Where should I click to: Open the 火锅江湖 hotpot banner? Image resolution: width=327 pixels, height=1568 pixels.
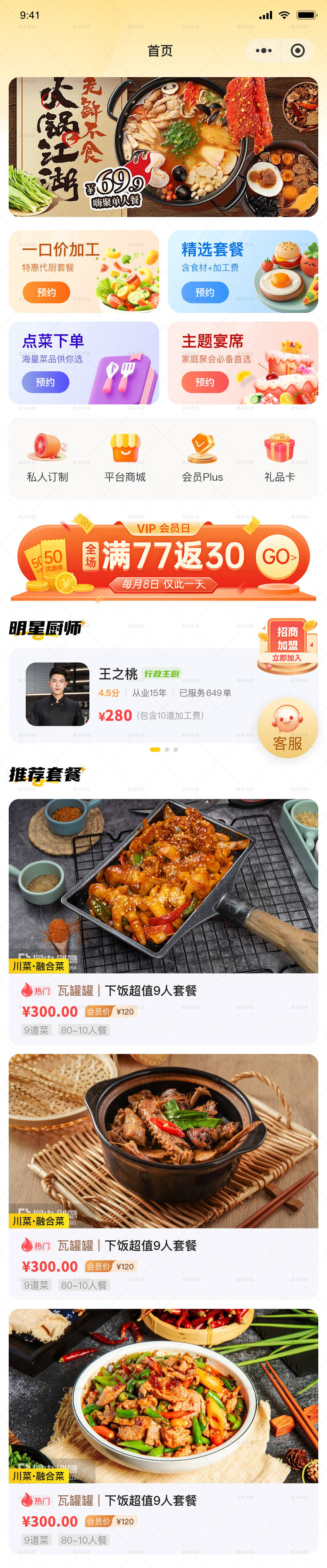(x=163, y=147)
